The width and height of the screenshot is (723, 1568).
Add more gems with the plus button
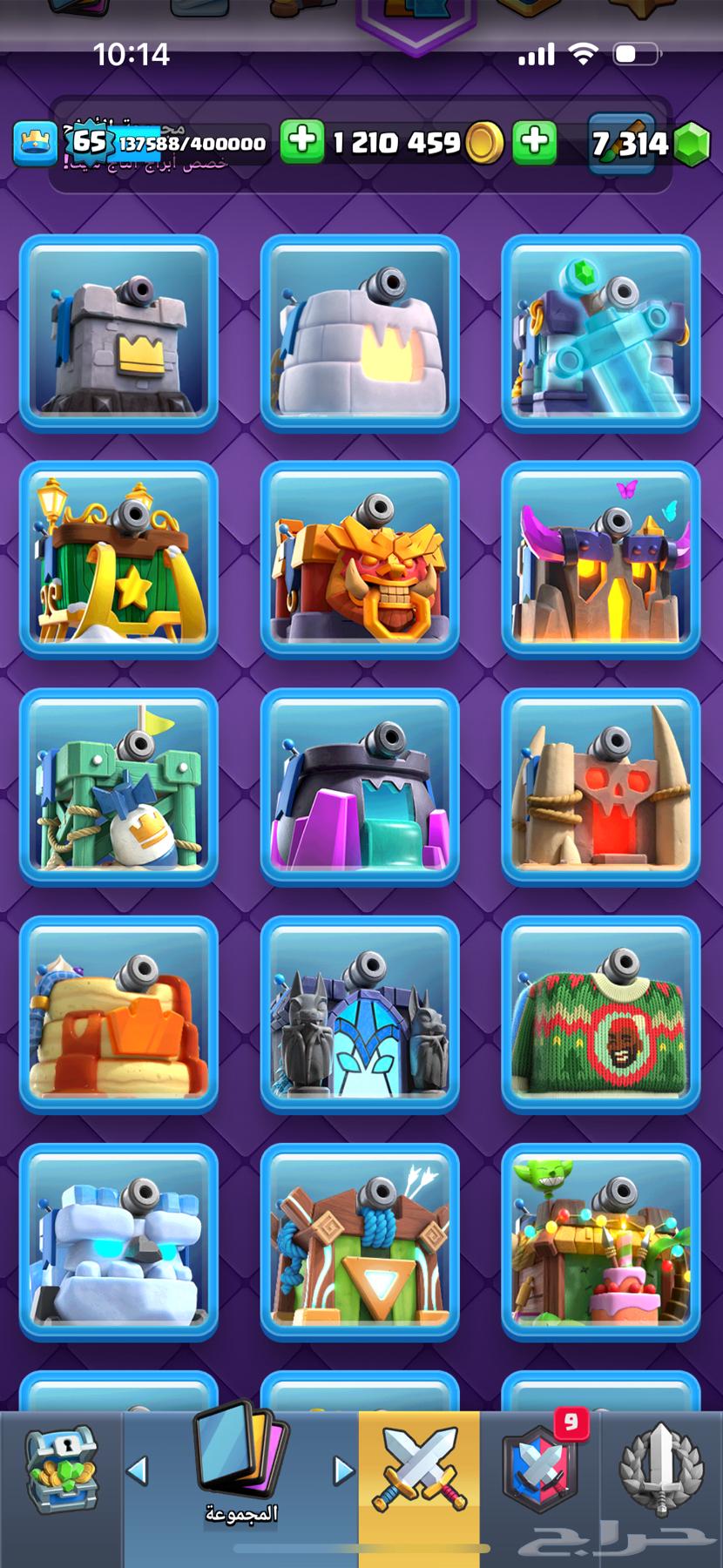pyautogui.click(x=534, y=141)
